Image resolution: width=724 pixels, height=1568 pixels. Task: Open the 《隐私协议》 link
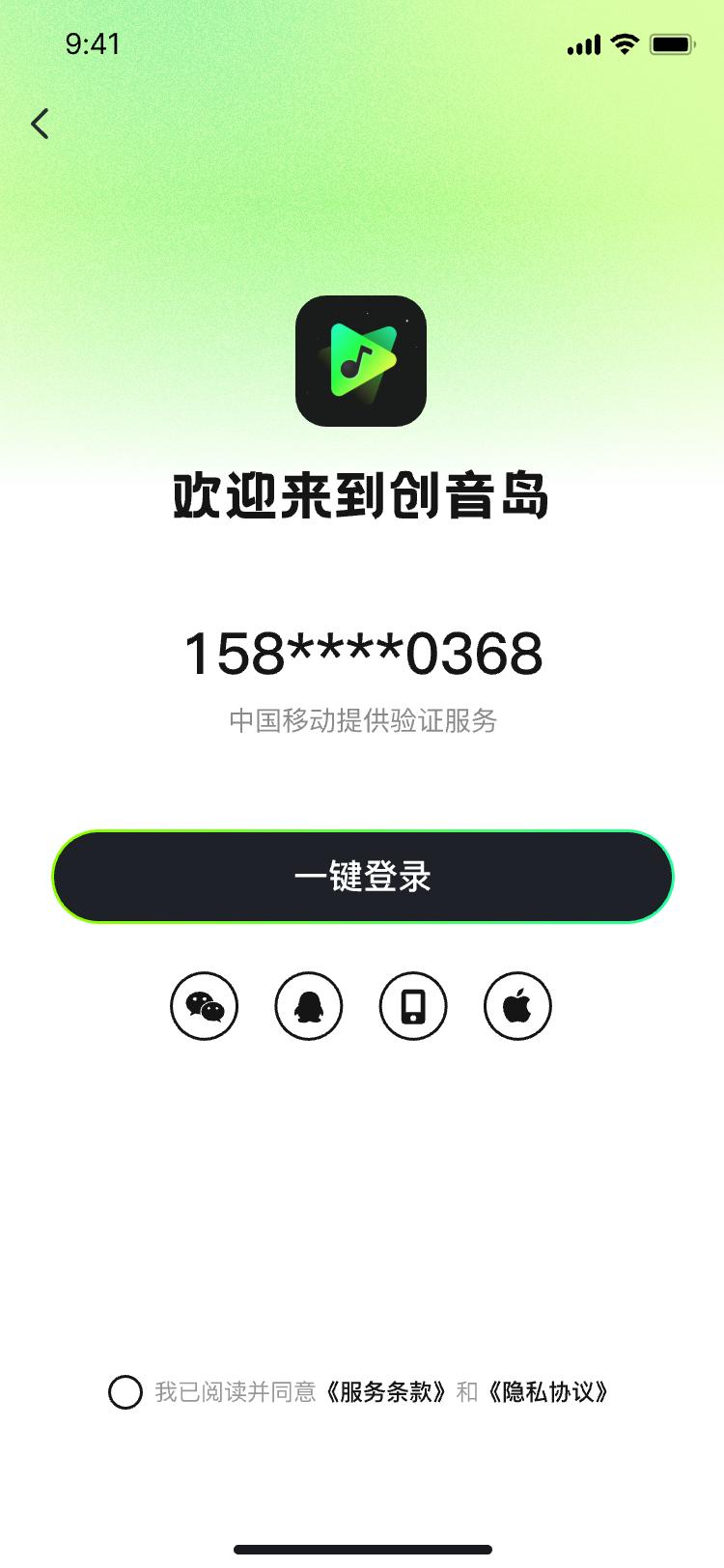tap(548, 1392)
